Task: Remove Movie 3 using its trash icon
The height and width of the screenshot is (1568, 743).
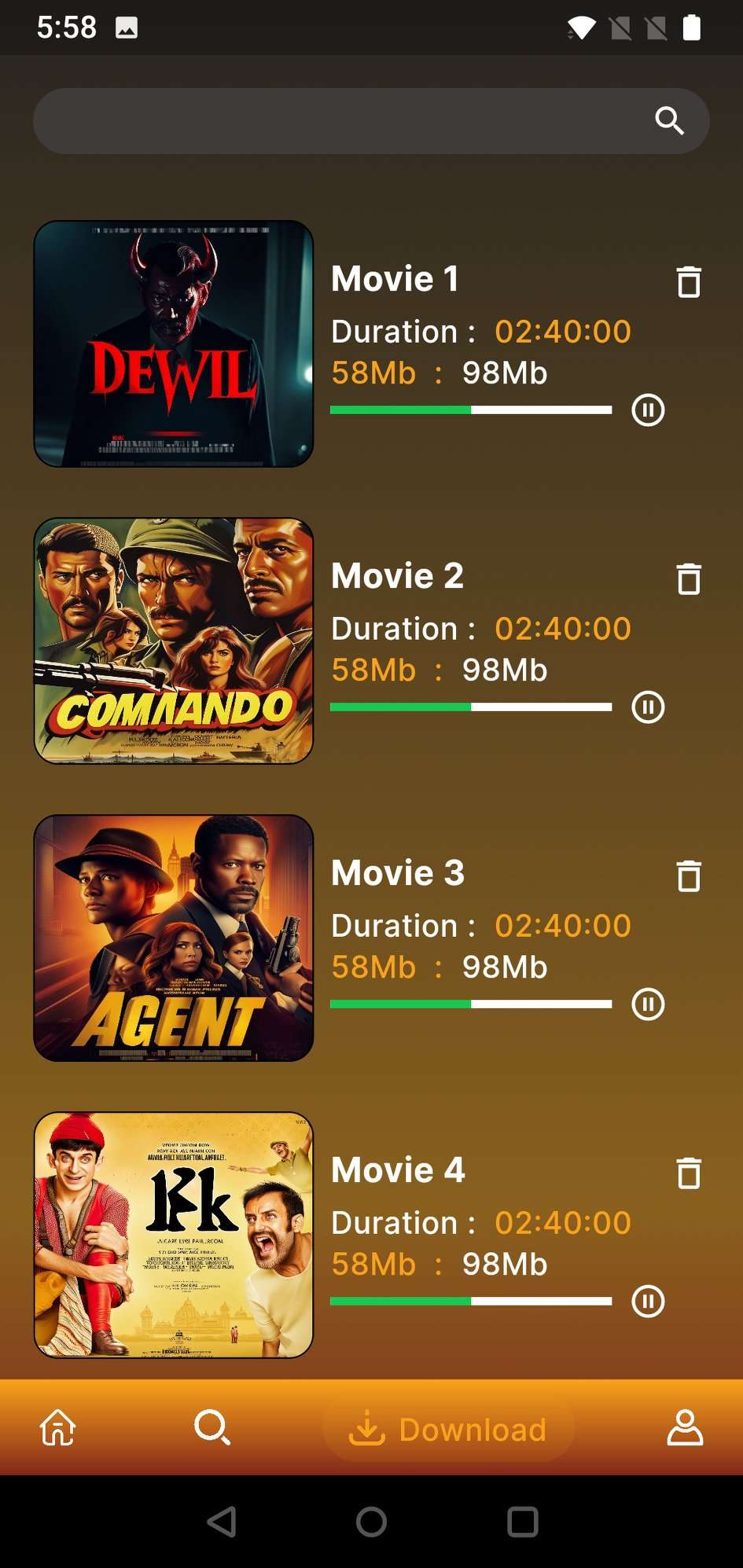Action: pos(689,876)
